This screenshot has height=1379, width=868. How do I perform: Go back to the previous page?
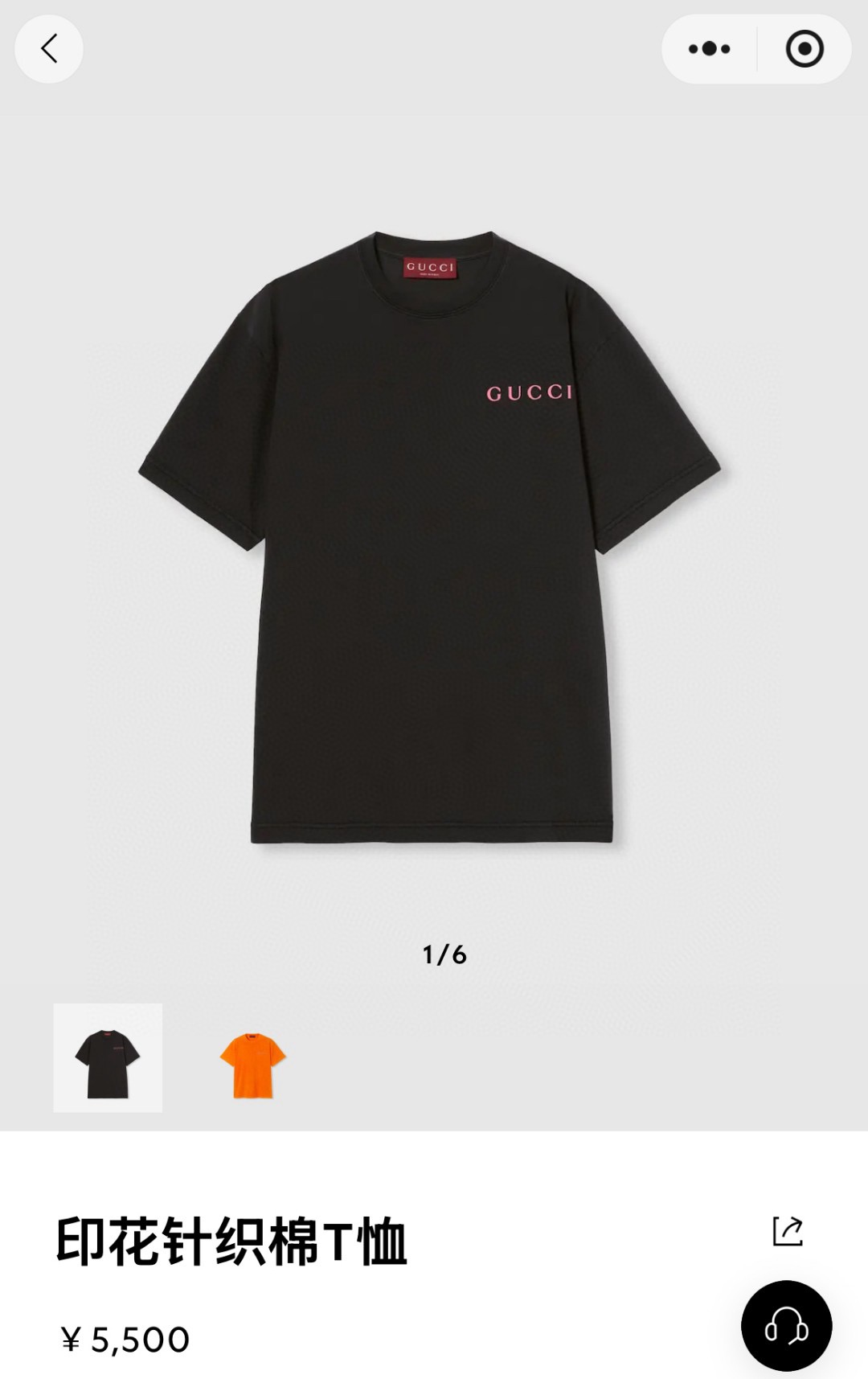(49, 49)
